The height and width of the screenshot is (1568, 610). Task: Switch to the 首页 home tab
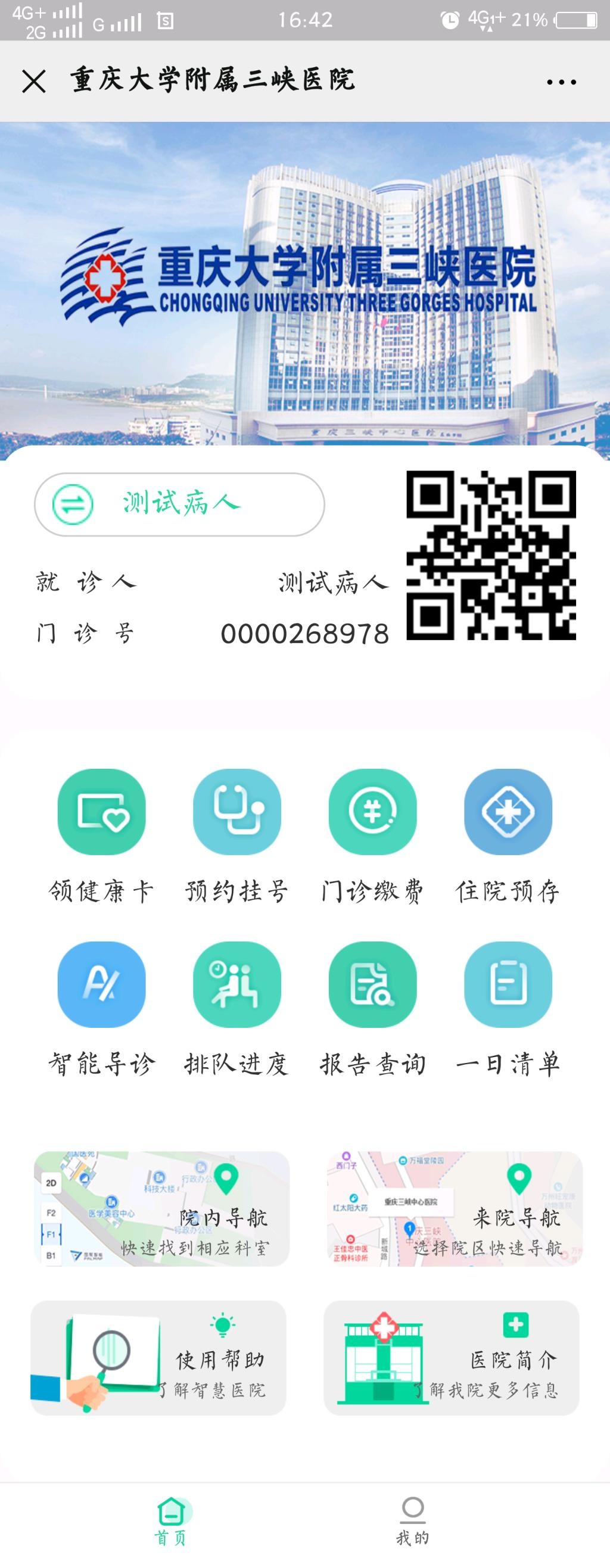point(171,1520)
